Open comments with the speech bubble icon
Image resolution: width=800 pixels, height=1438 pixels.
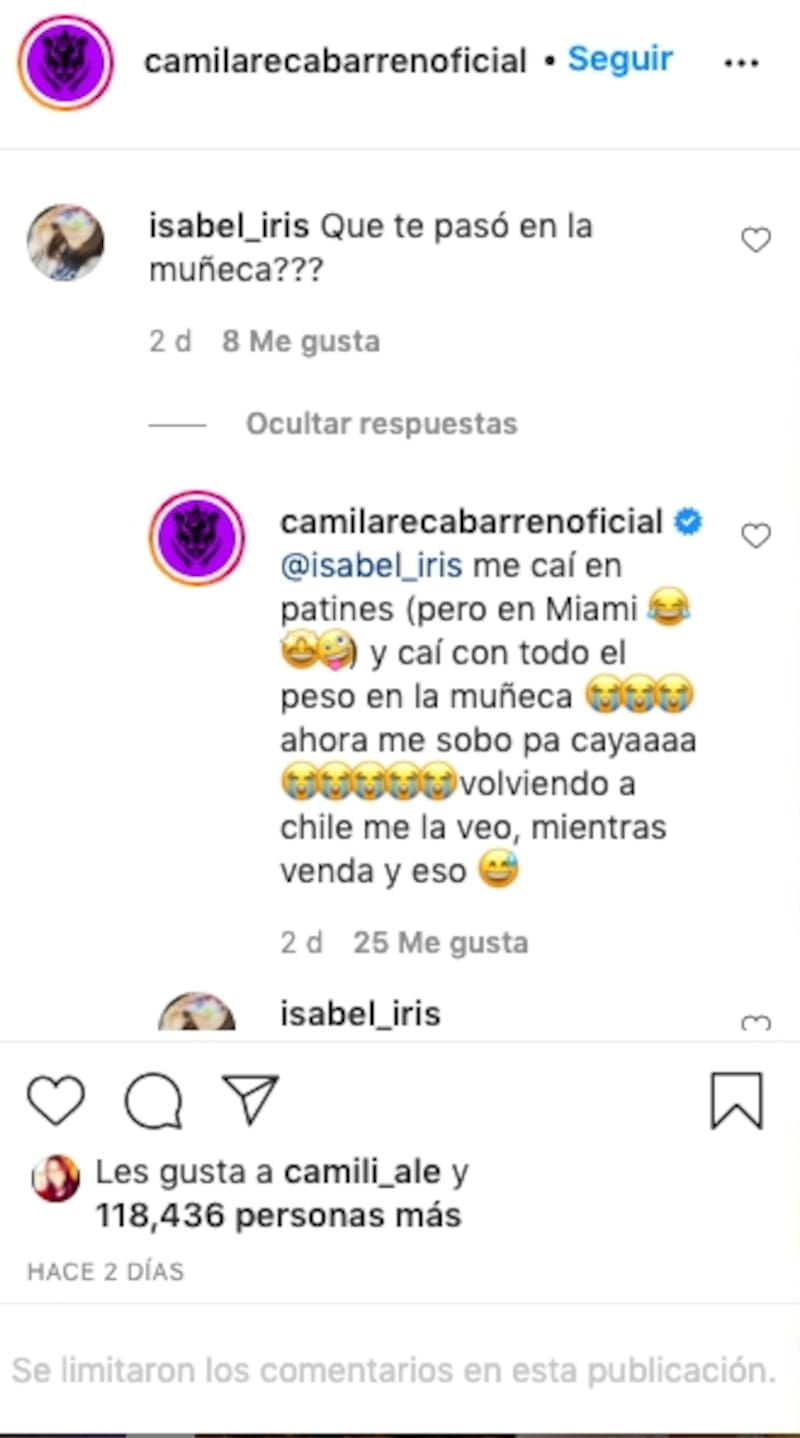click(x=153, y=1100)
